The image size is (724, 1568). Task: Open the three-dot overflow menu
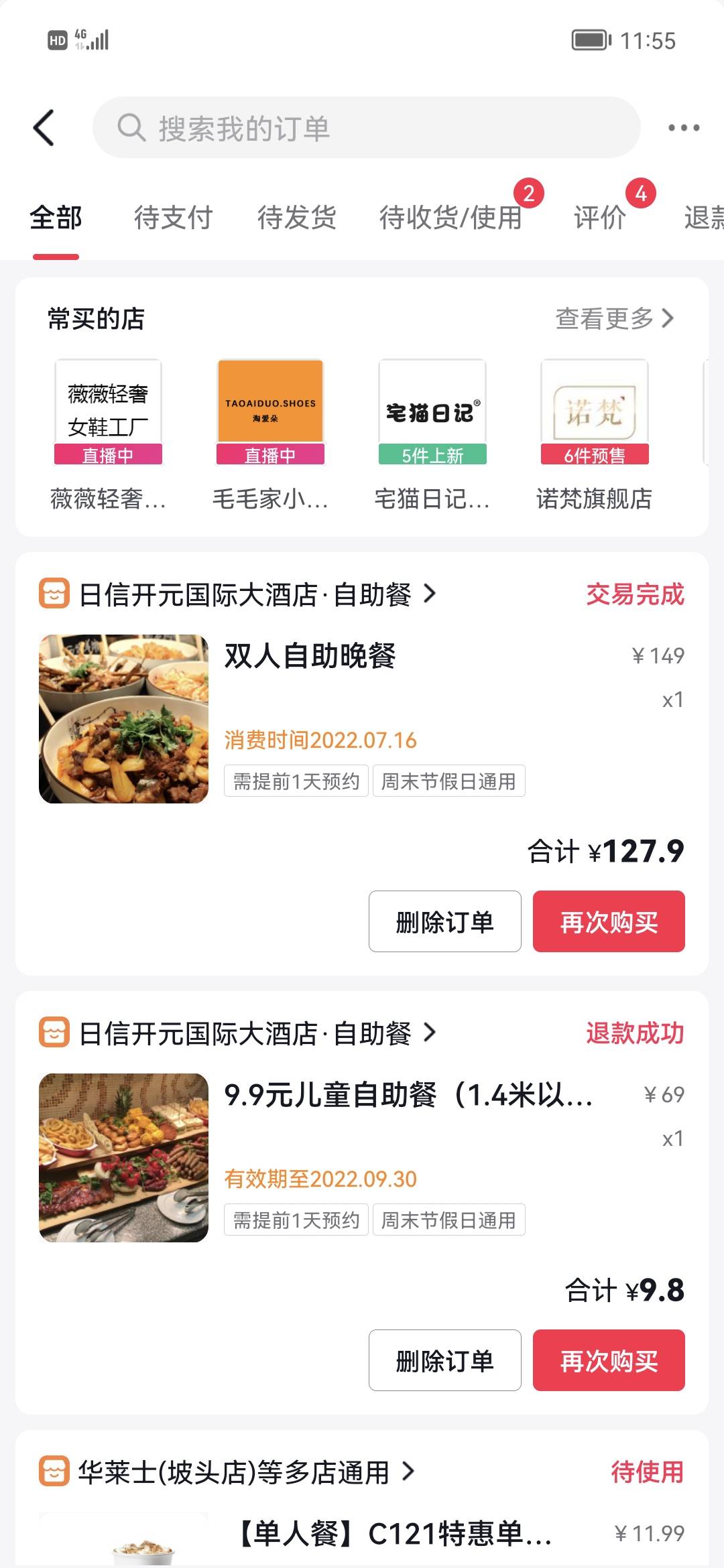tap(683, 127)
